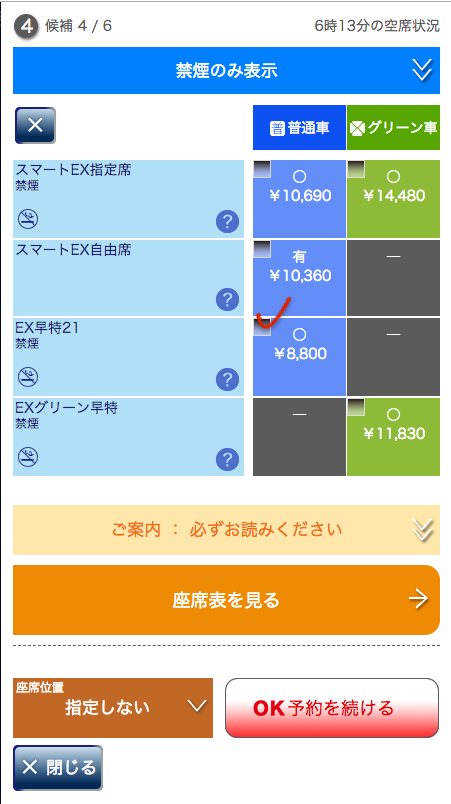Choose スマートEX自由席 普通車 at ¥10,360
451x804 pixels.
pyautogui.click(x=299, y=278)
